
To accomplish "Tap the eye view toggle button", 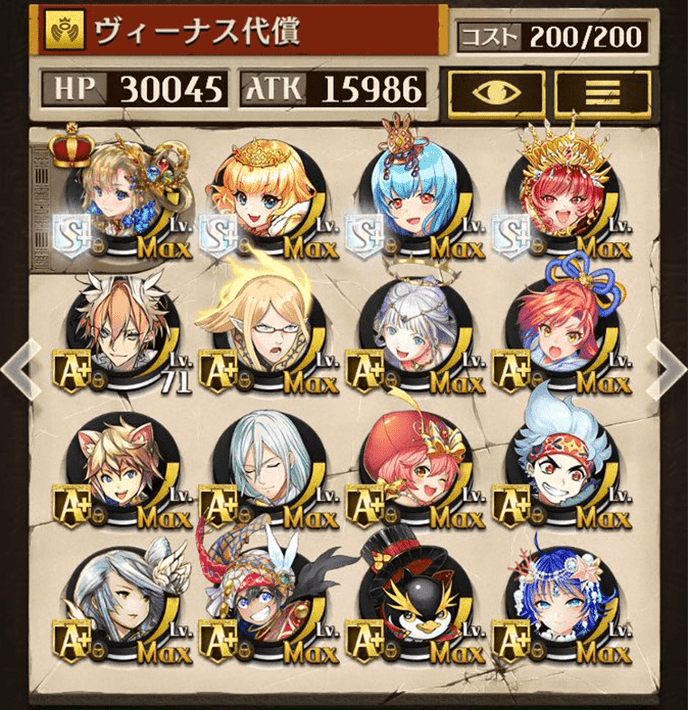I will click(x=494, y=91).
